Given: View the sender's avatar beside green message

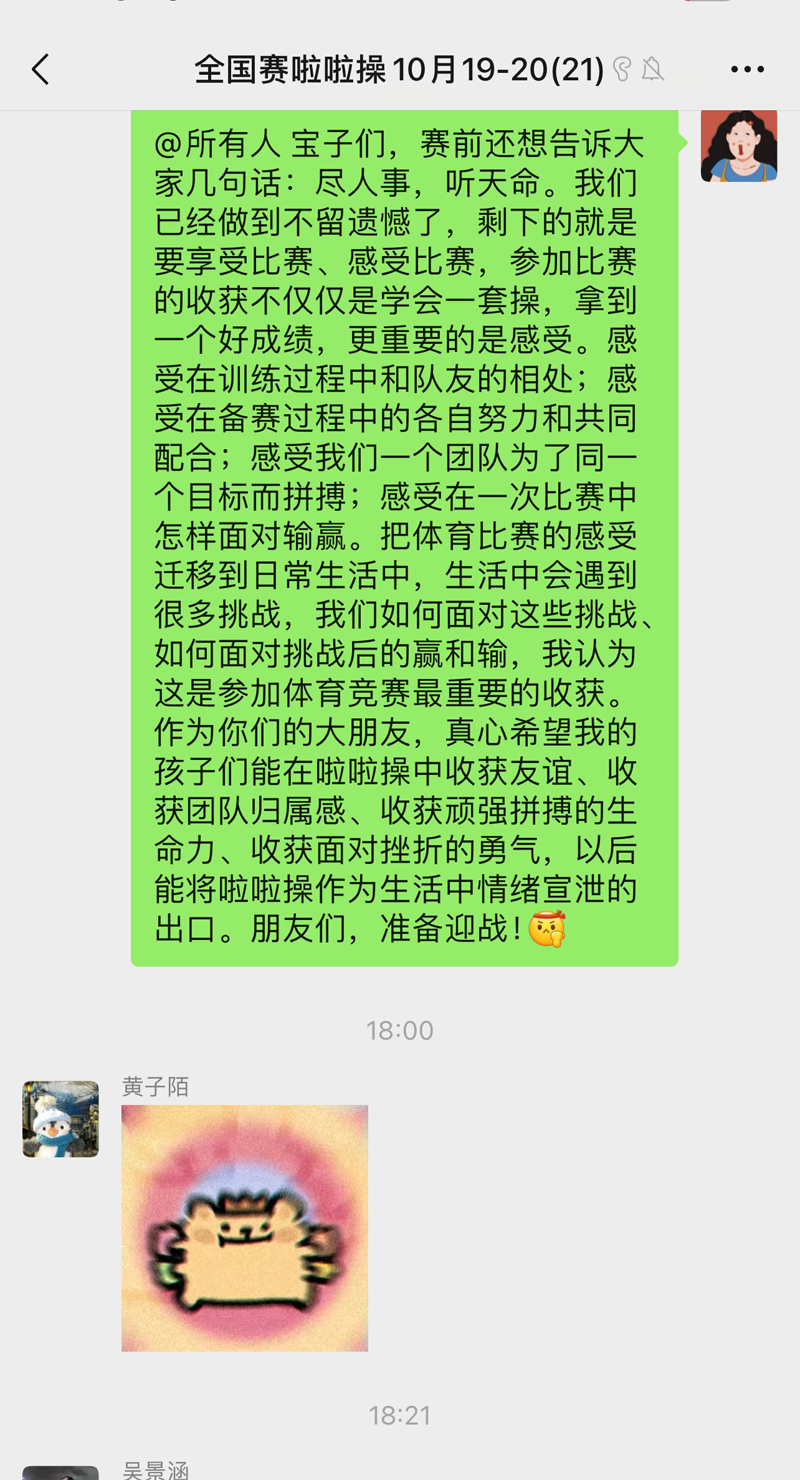Looking at the screenshot, I should [x=739, y=146].
